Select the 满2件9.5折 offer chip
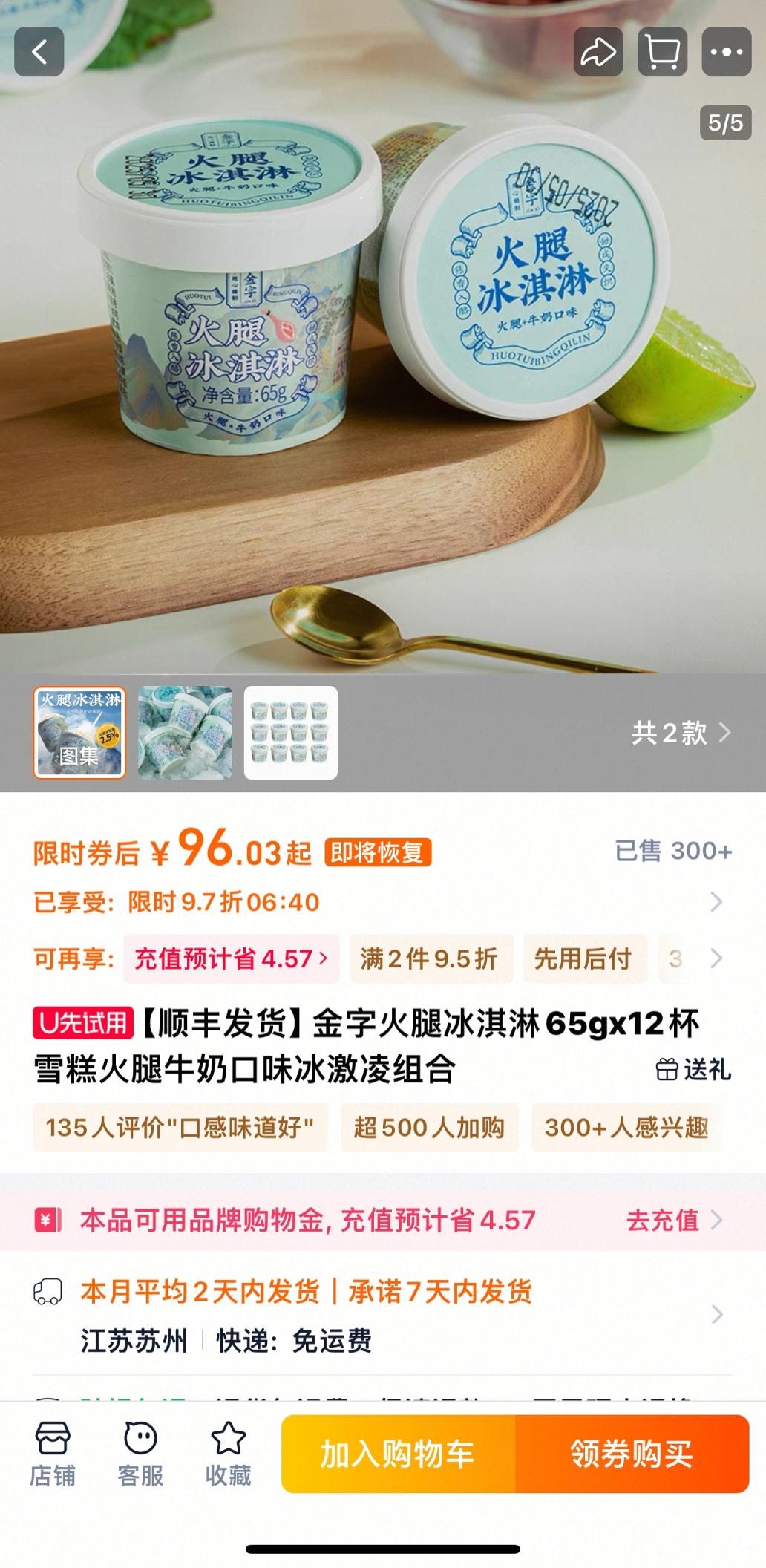The image size is (766, 1568). [430, 958]
